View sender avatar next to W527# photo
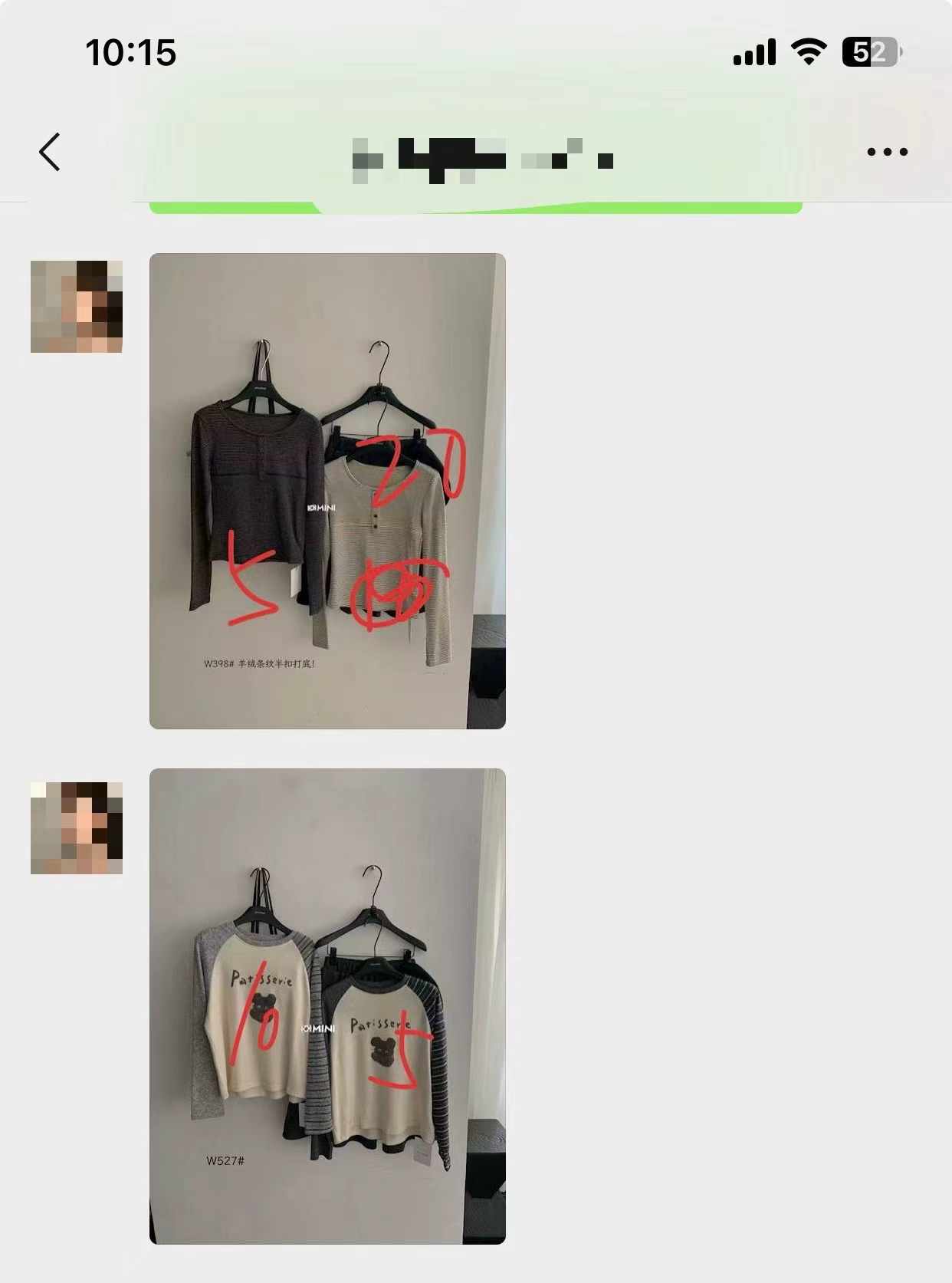The image size is (952, 1283). click(x=77, y=828)
